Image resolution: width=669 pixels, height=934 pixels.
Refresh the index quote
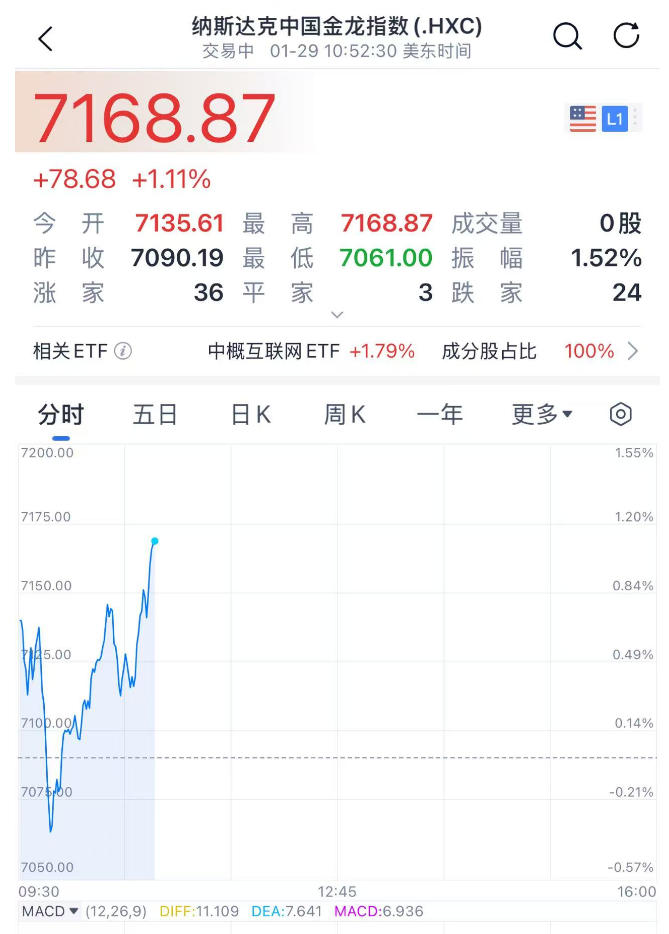(626, 37)
